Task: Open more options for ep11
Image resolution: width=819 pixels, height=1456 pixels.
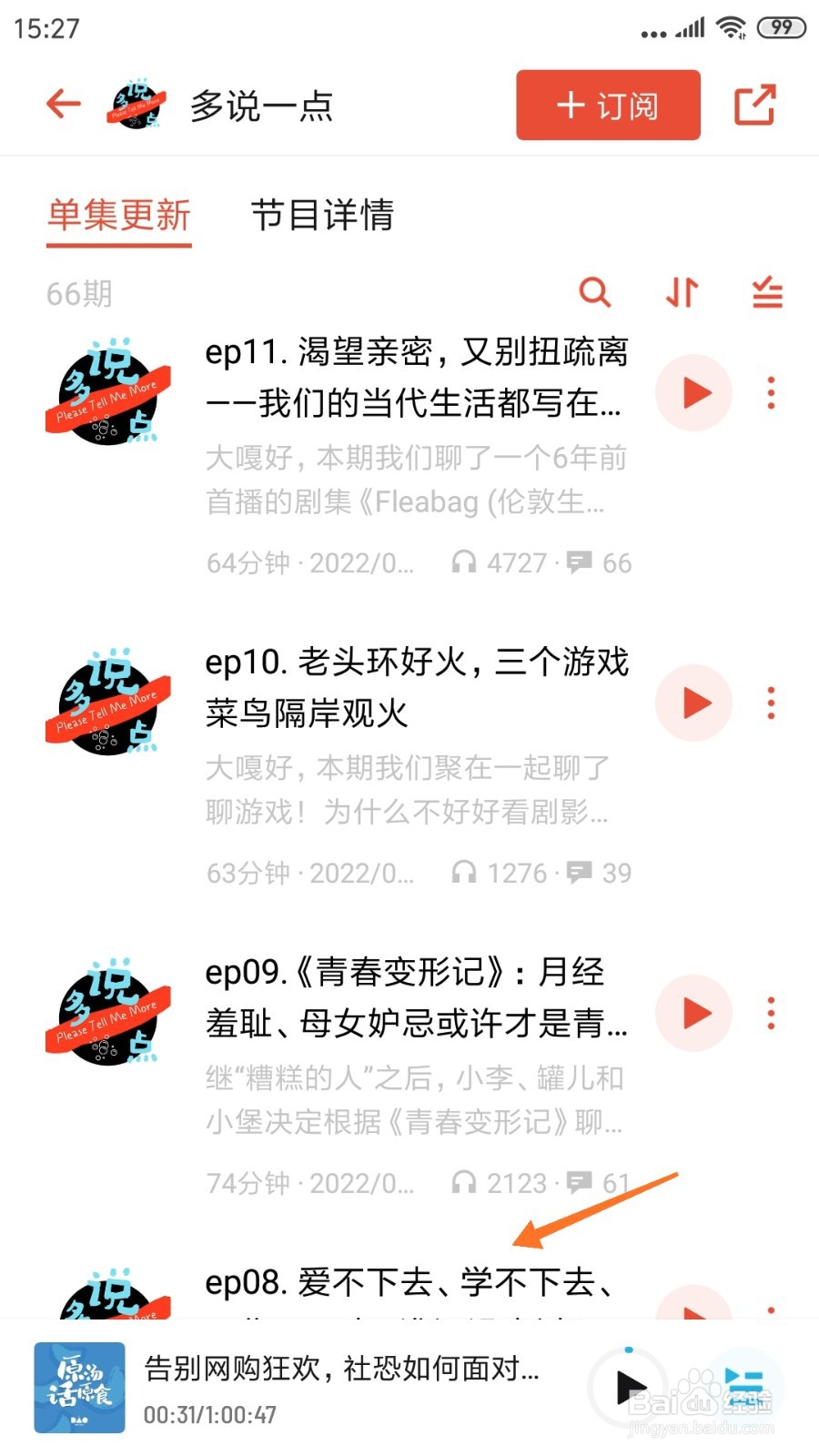Action: 771,393
